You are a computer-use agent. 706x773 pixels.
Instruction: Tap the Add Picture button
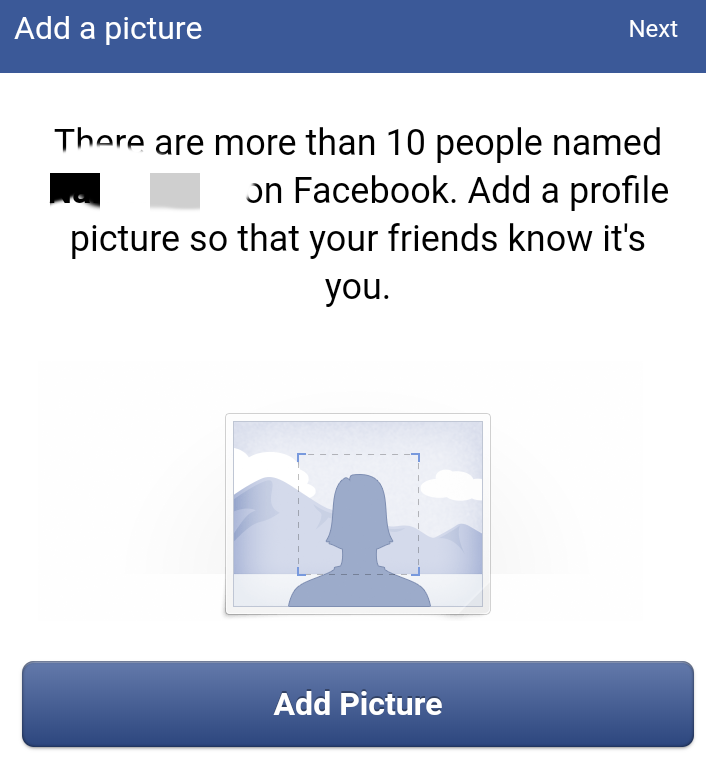tap(357, 704)
